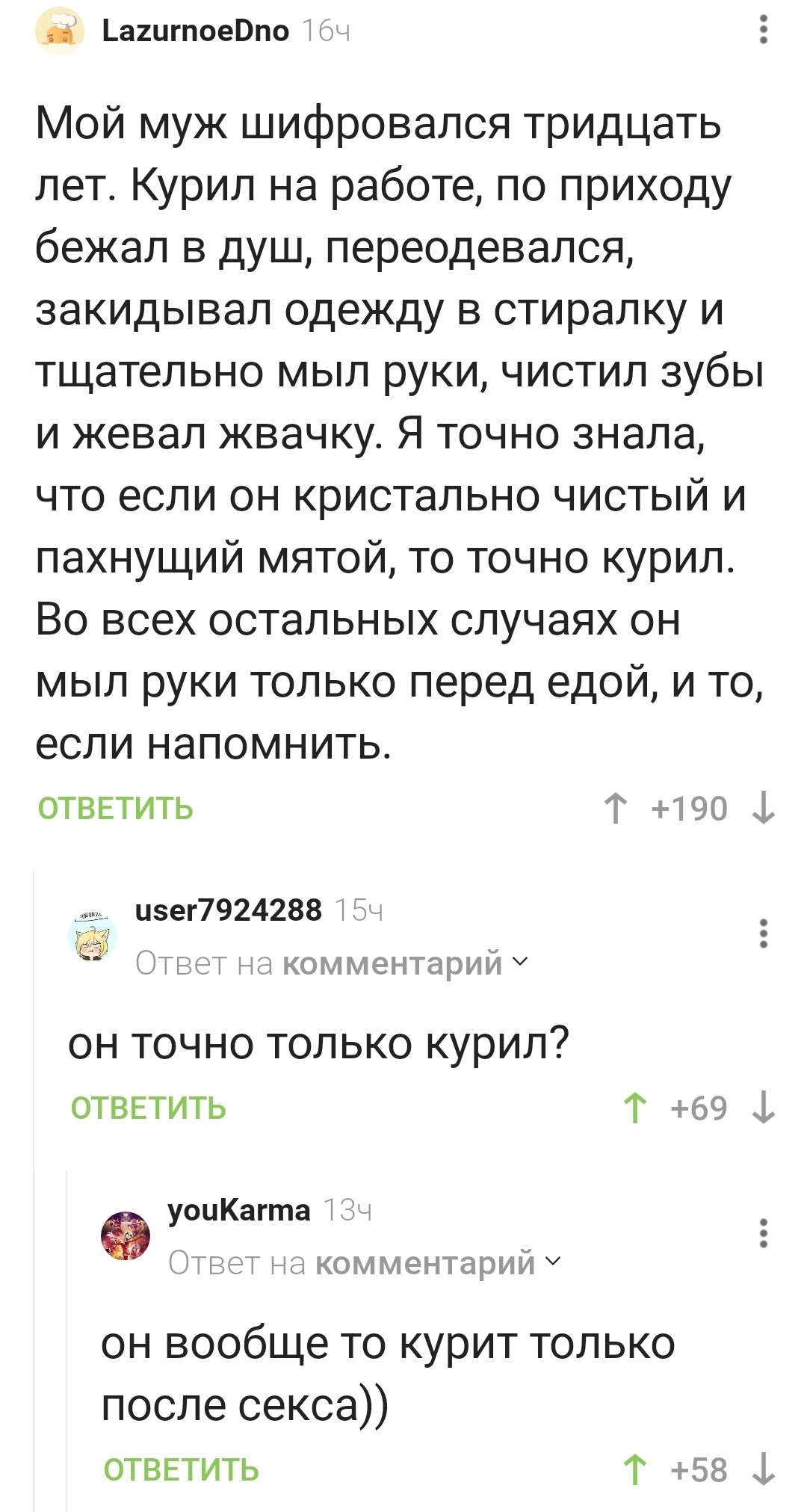Reply to youKarma's comment
Screen dimensions: 807x1512
[181, 1469]
